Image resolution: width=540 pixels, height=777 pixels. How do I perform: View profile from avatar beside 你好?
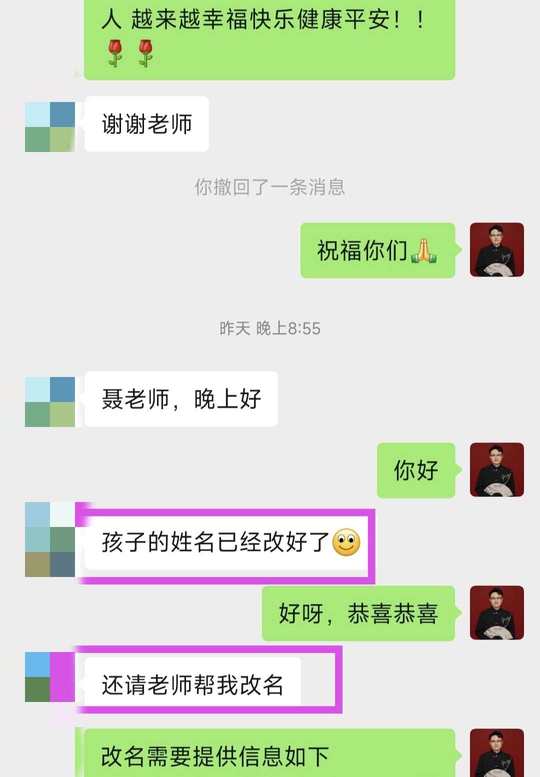coord(497,470)
